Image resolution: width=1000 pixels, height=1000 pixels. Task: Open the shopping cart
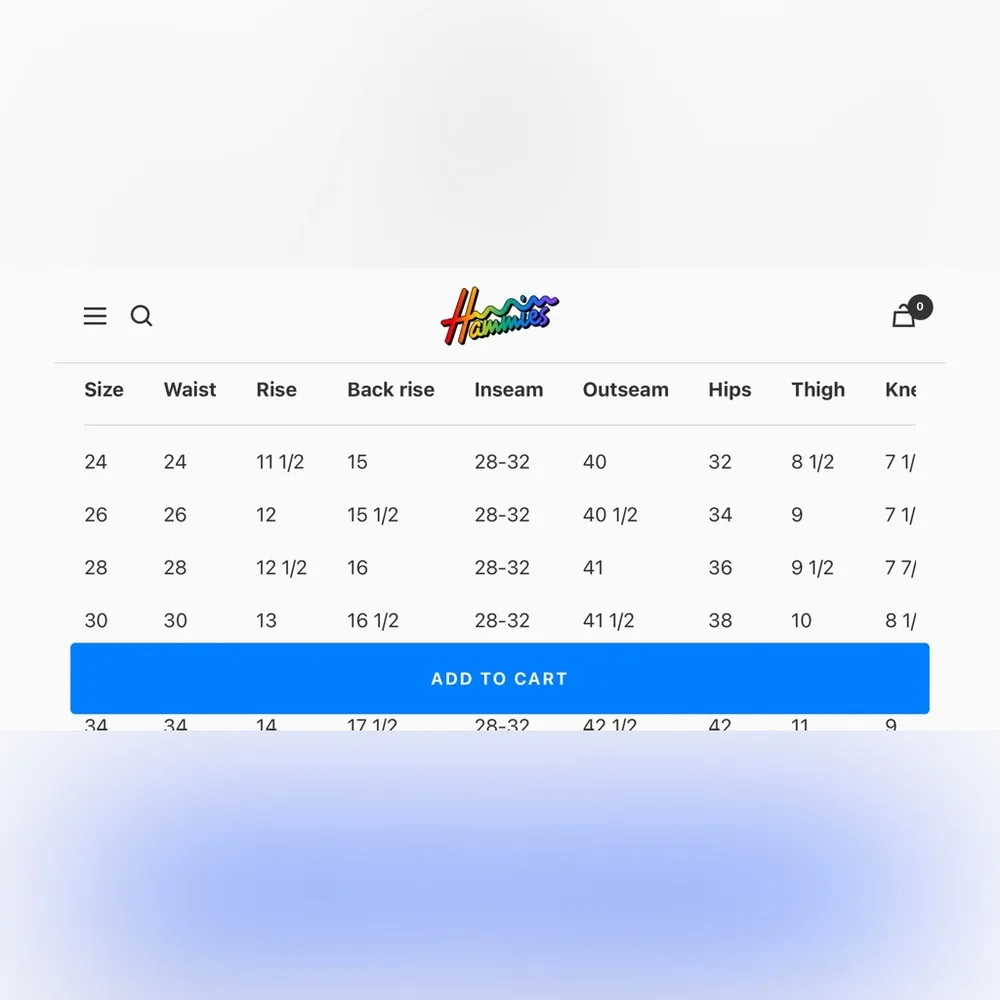coord(905,316)
